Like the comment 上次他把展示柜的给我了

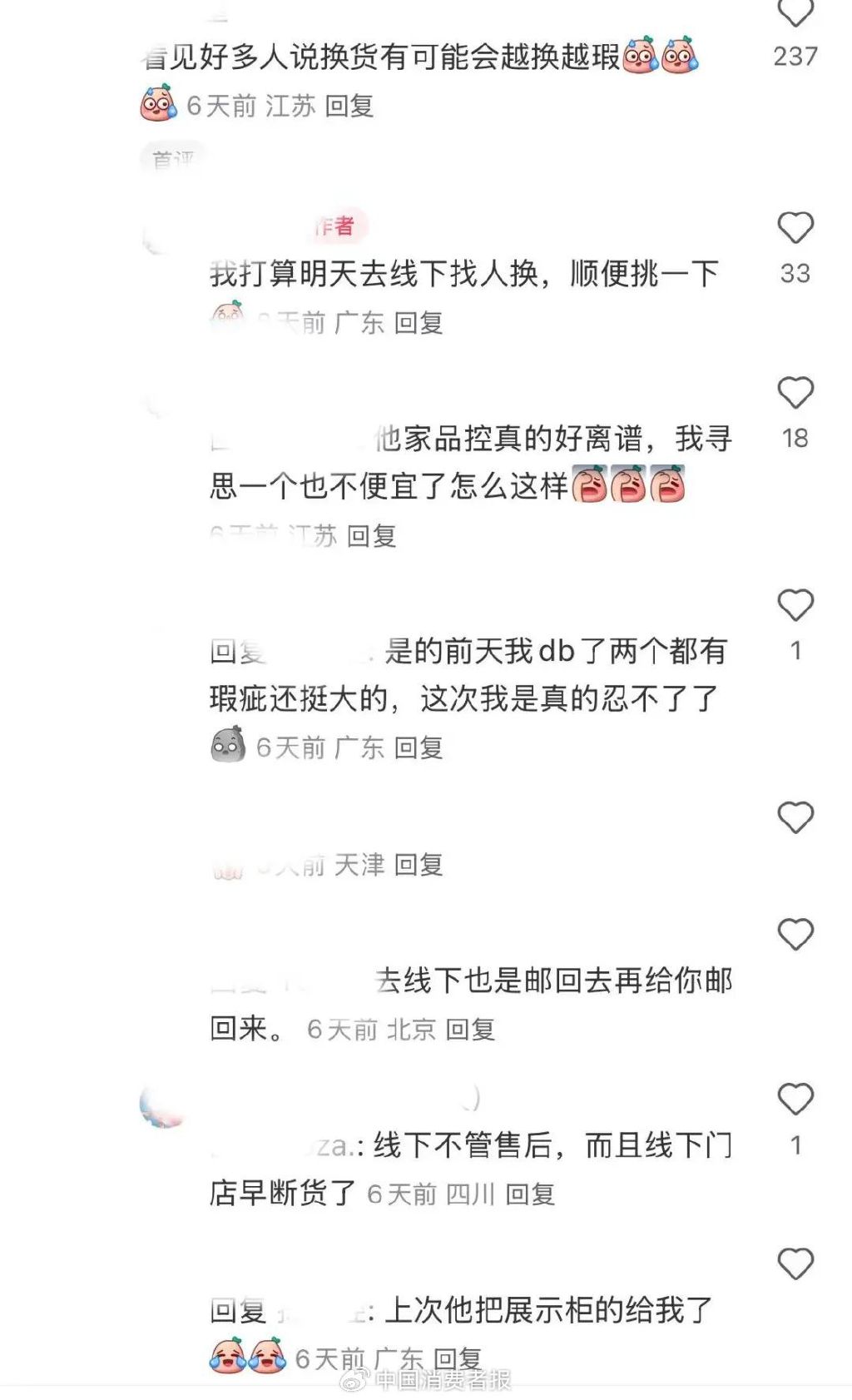tap(795, 1264)
